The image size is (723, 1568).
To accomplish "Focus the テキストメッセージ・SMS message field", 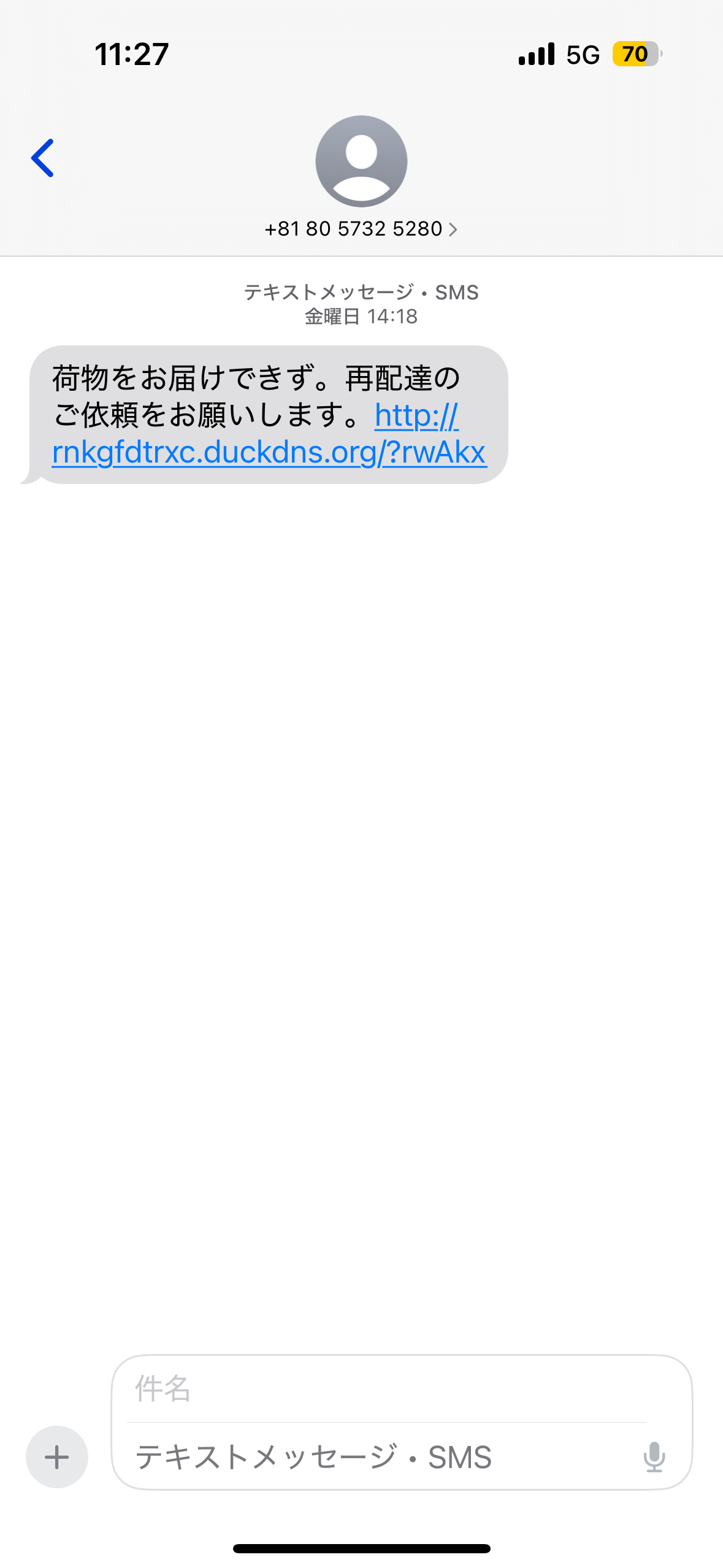I will pos(380,1457).
